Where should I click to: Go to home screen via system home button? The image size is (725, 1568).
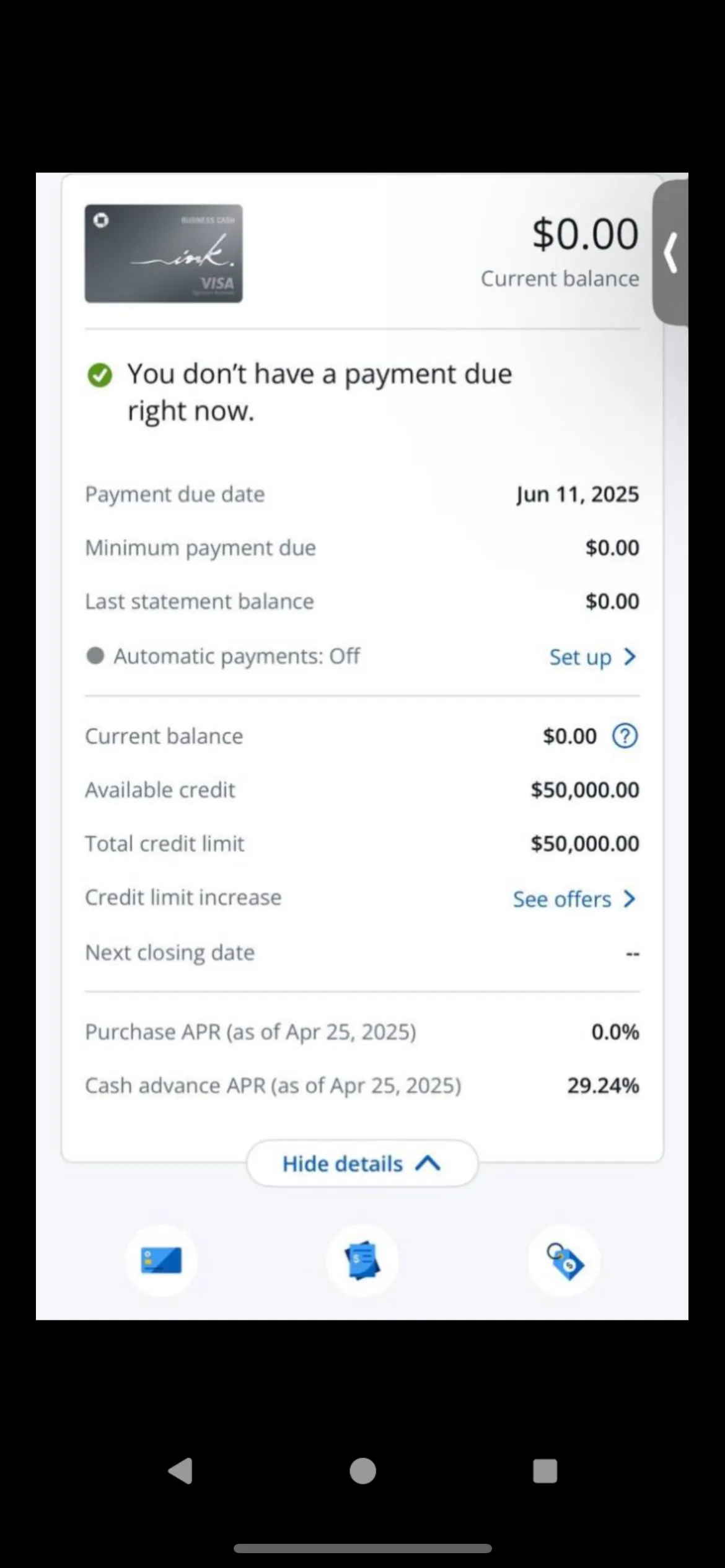click(362, 1471)
